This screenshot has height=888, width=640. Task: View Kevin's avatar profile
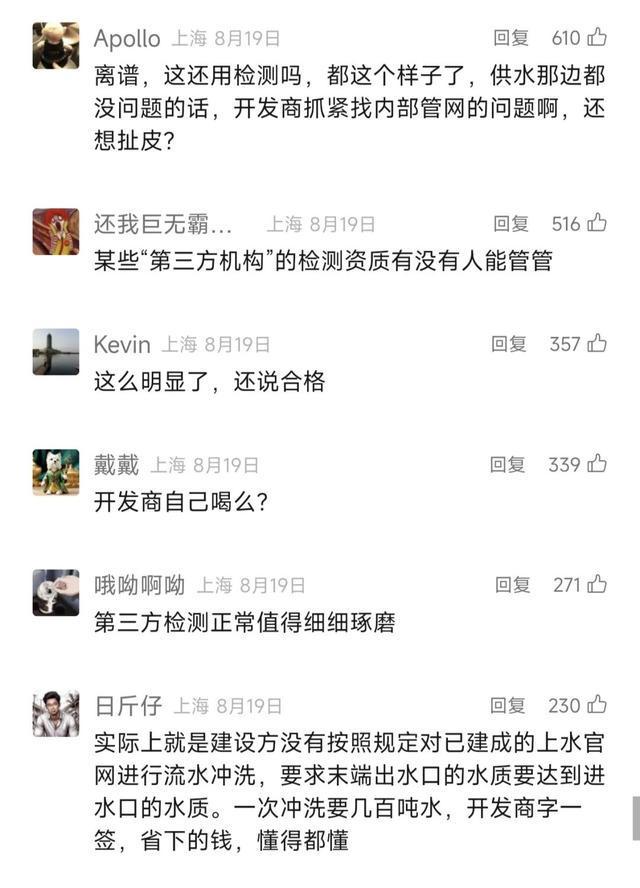(x=56, y=351)
